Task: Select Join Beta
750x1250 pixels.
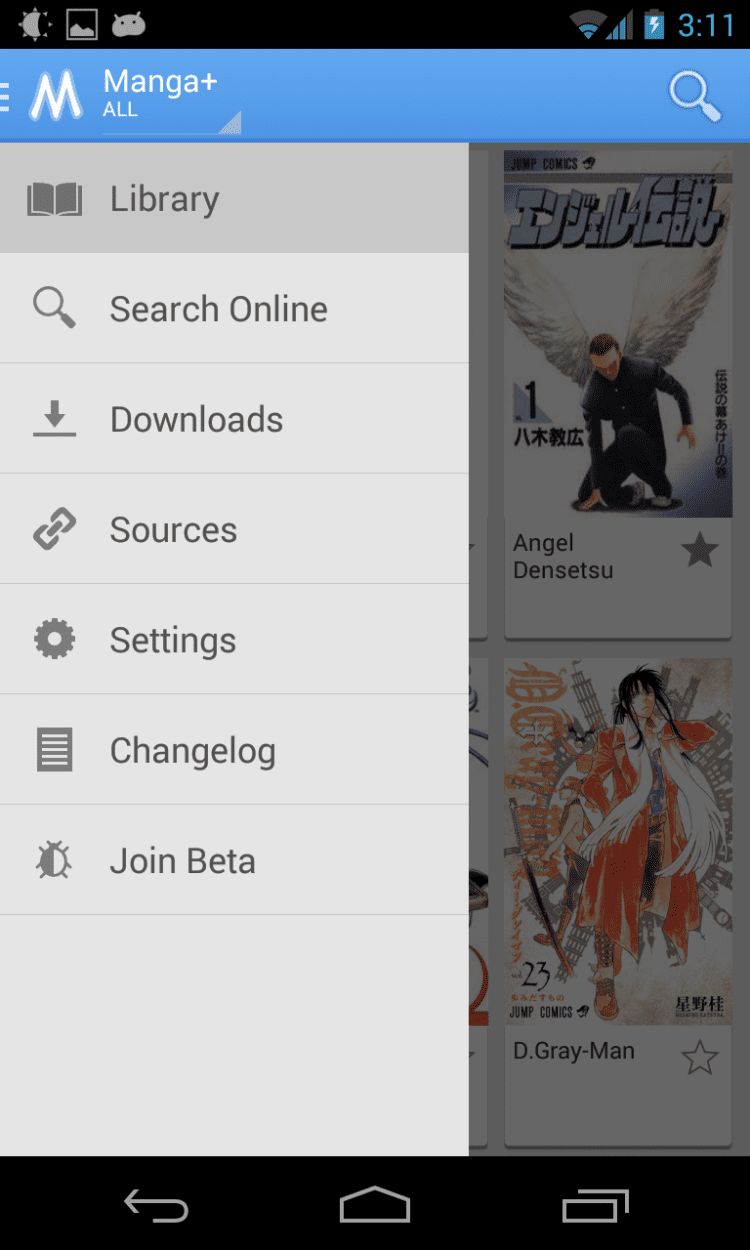Action: 234,861
